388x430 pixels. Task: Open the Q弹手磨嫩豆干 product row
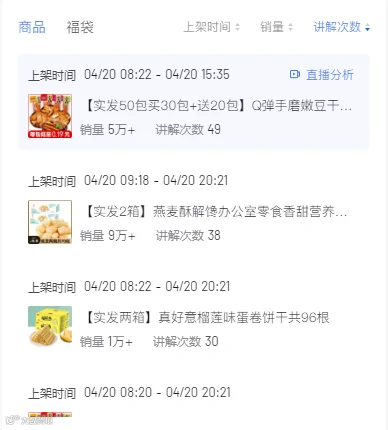194,102
